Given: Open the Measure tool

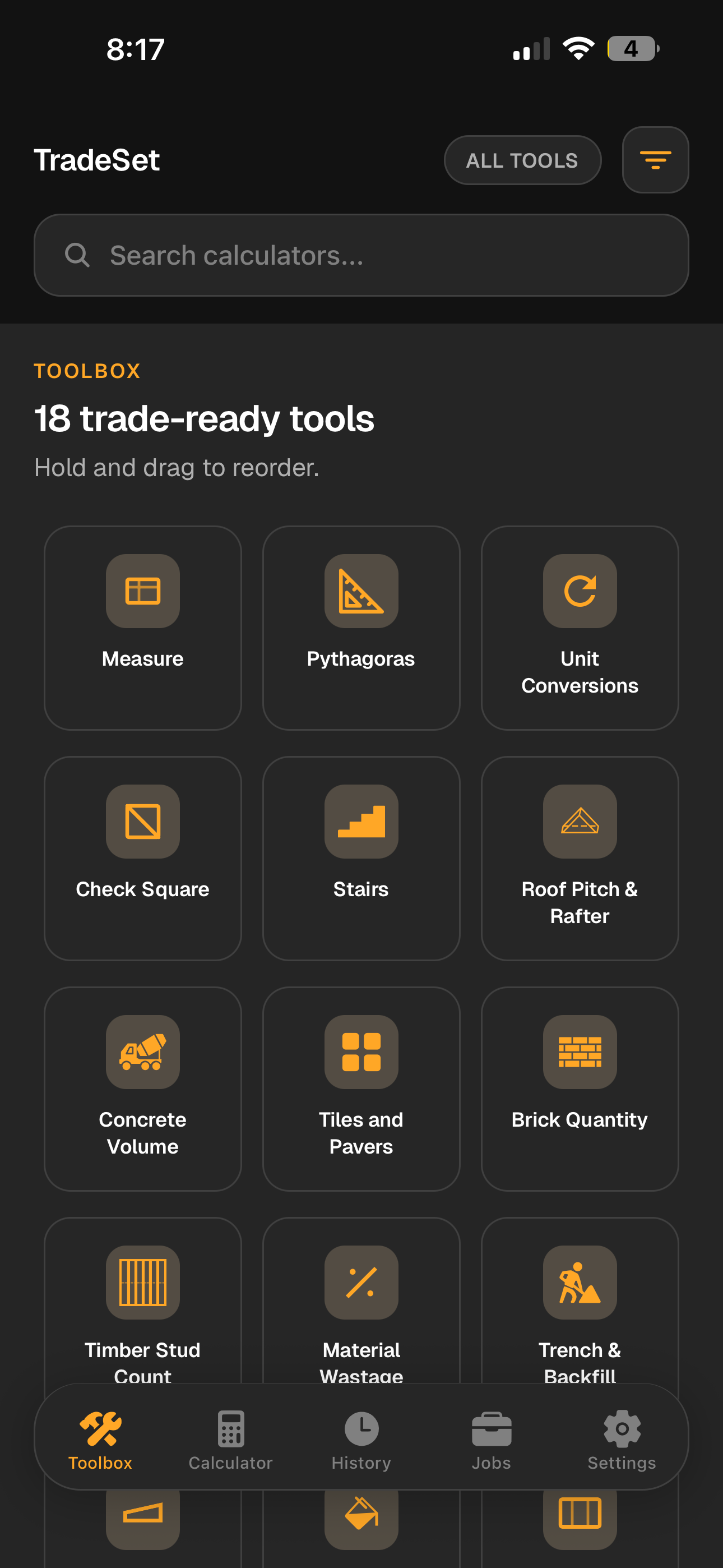Looking at the screenshot, I should [x=142, y=627].
